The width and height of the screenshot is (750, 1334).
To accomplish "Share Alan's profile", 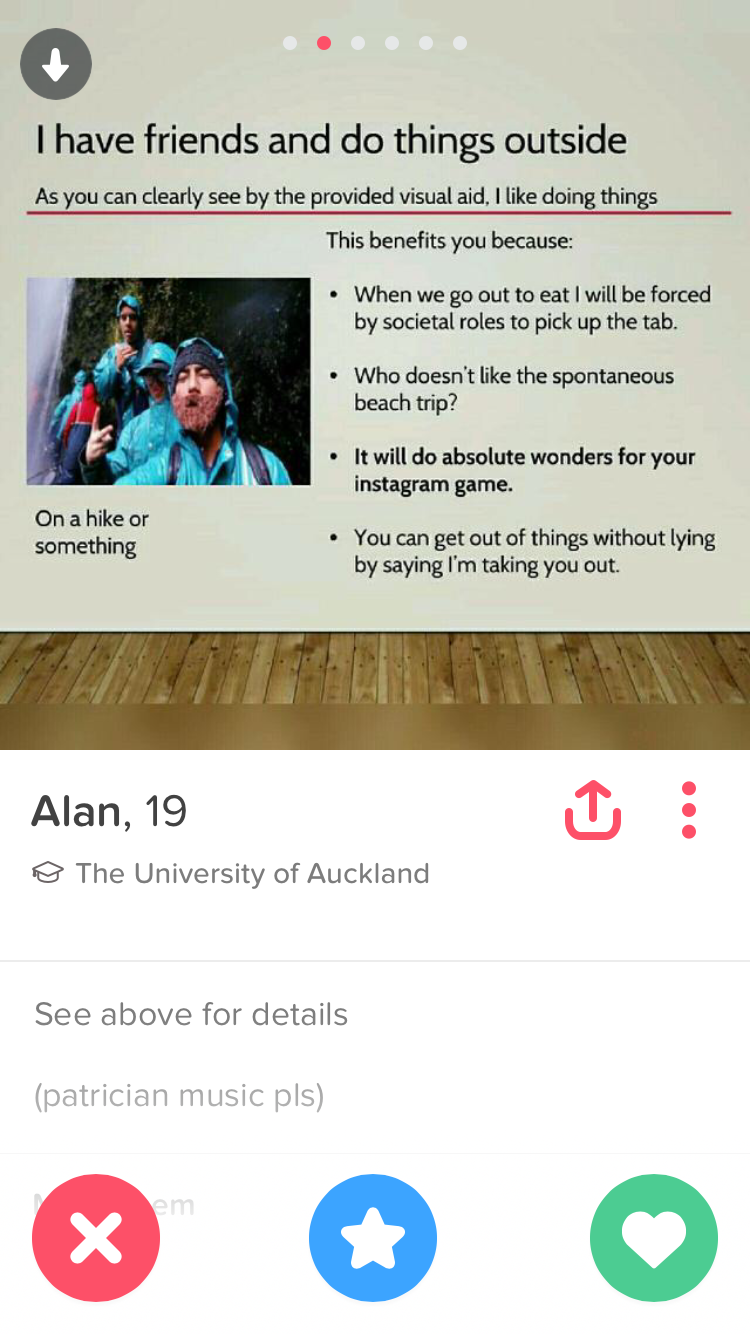I will point(593,810).
